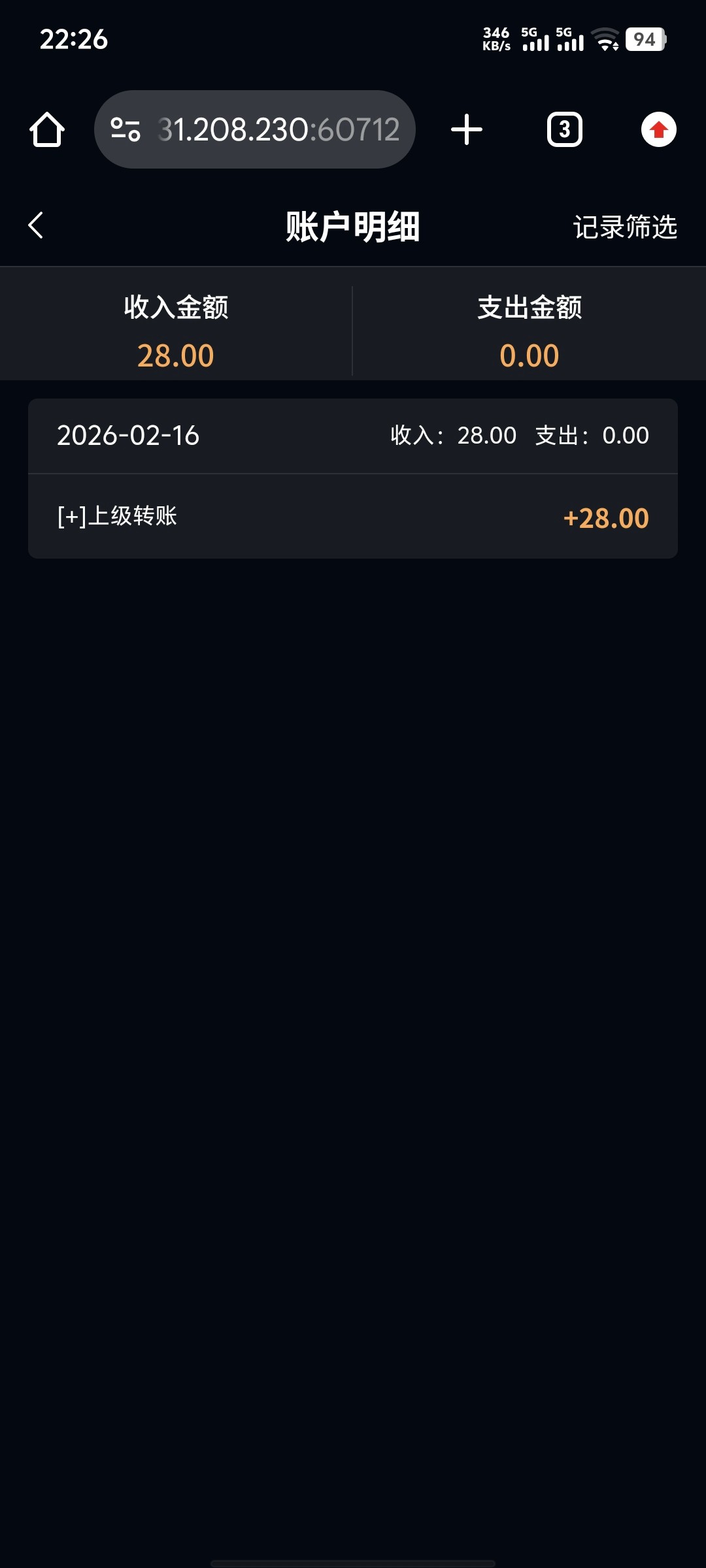Open a new browser tab
706x1568 pixels.
(467, 129)
